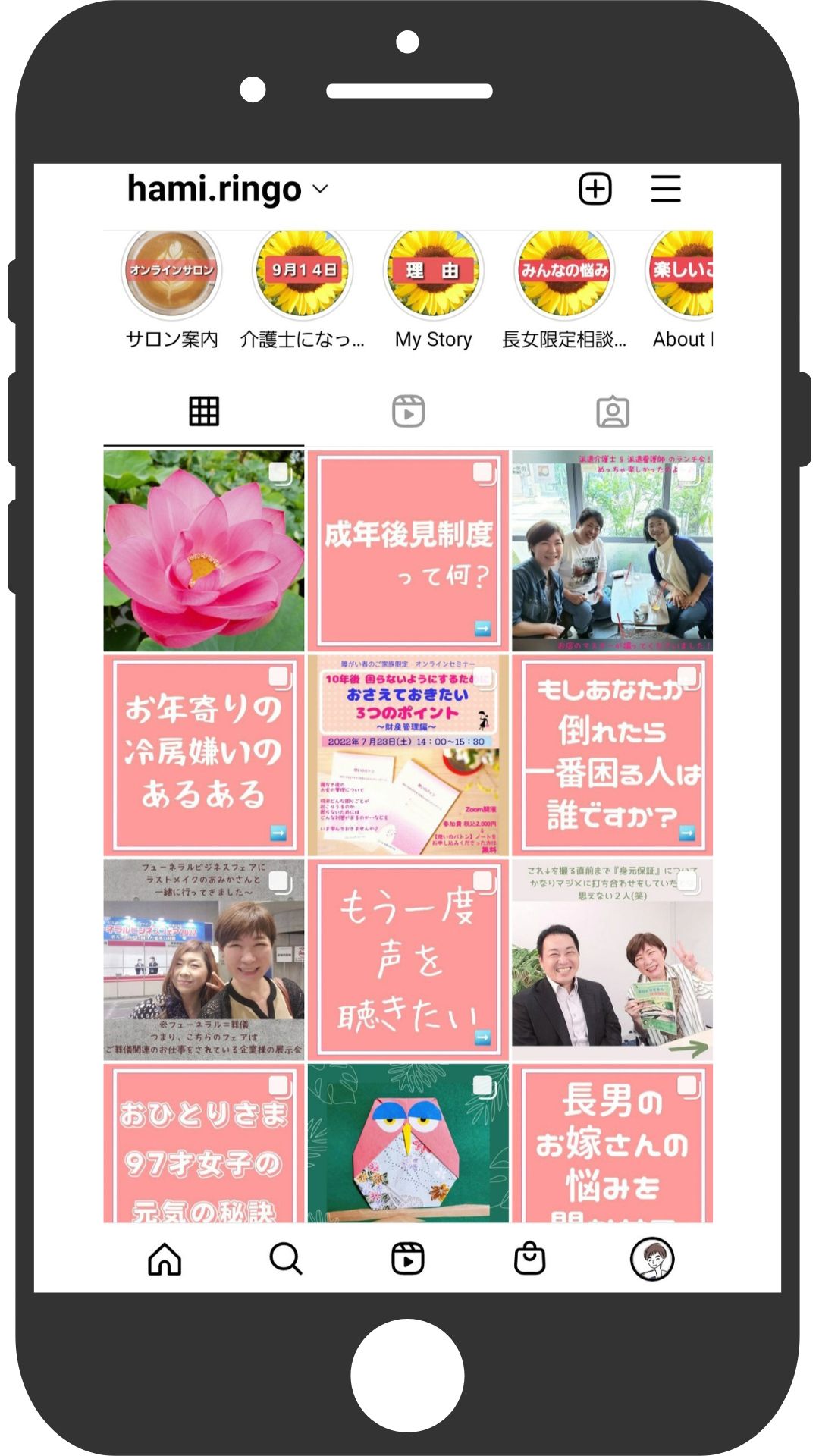
Task: Switch to the tagged photos tab
Action: coord(613,412)
